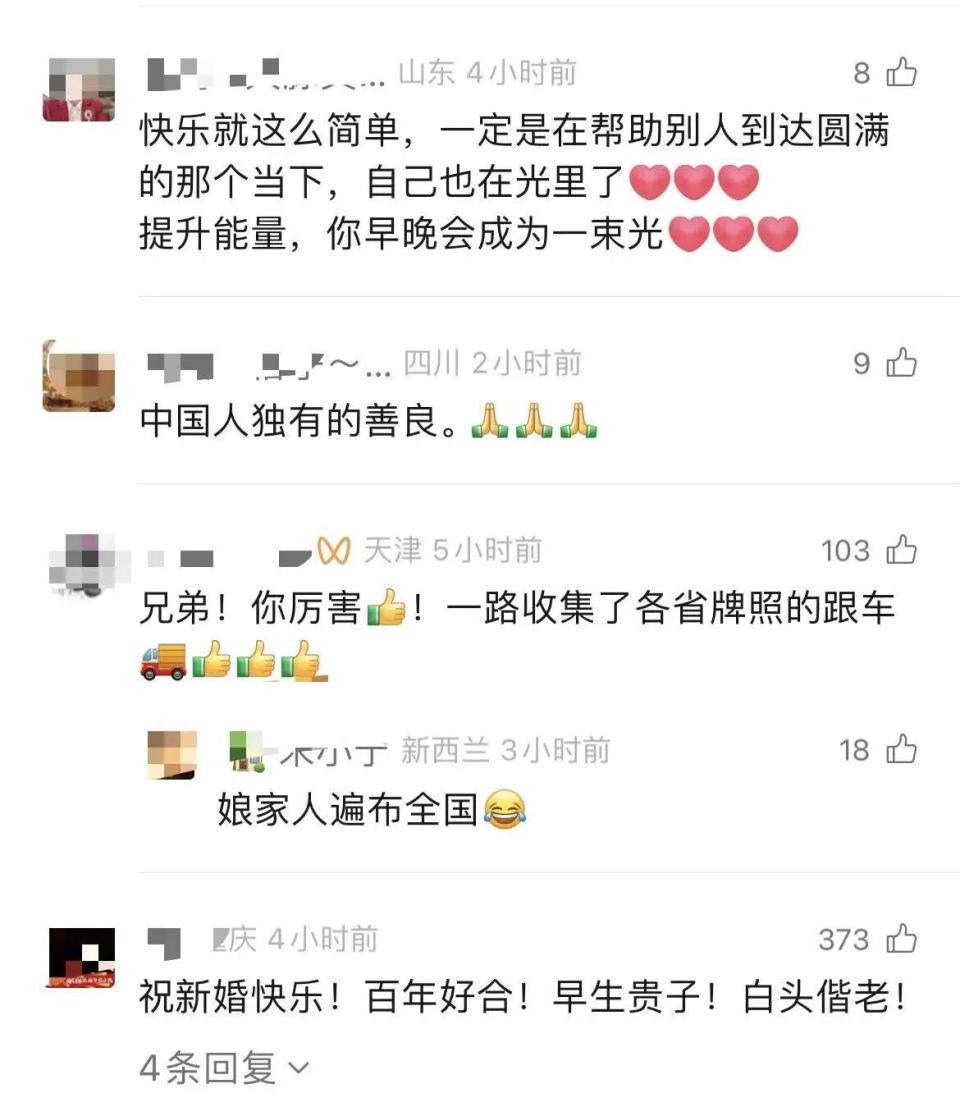Tap the laughing emoji in 娘家人遍布全国 reply
The height and width of the screenshot is (1116, 960).
[505, 809]
